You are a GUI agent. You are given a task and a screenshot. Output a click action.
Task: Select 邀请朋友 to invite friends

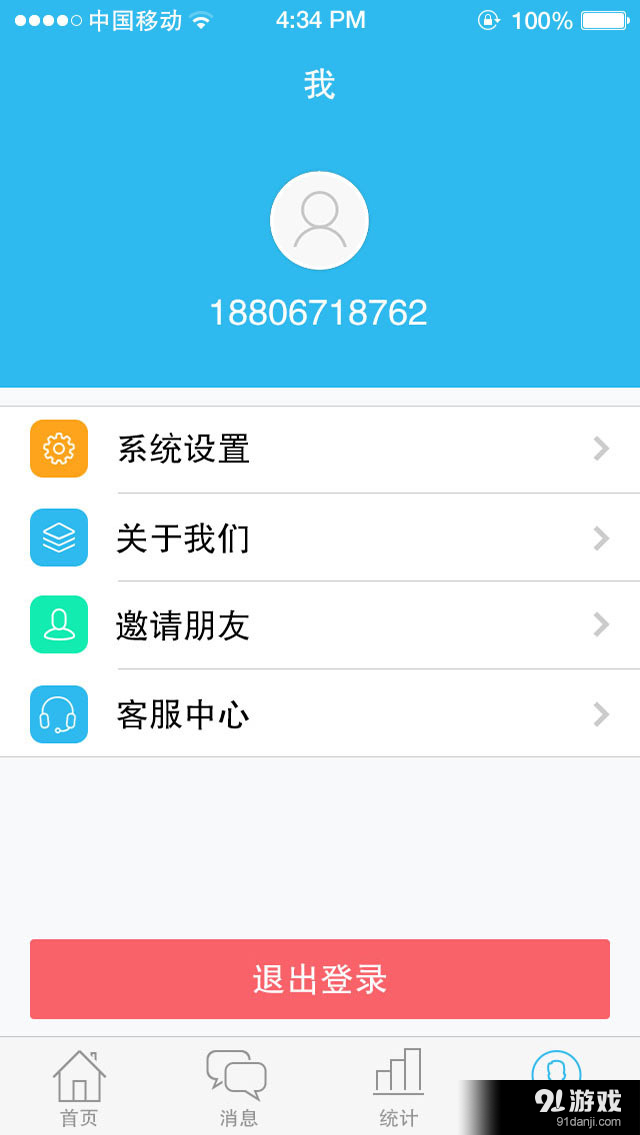click(320, 625)
